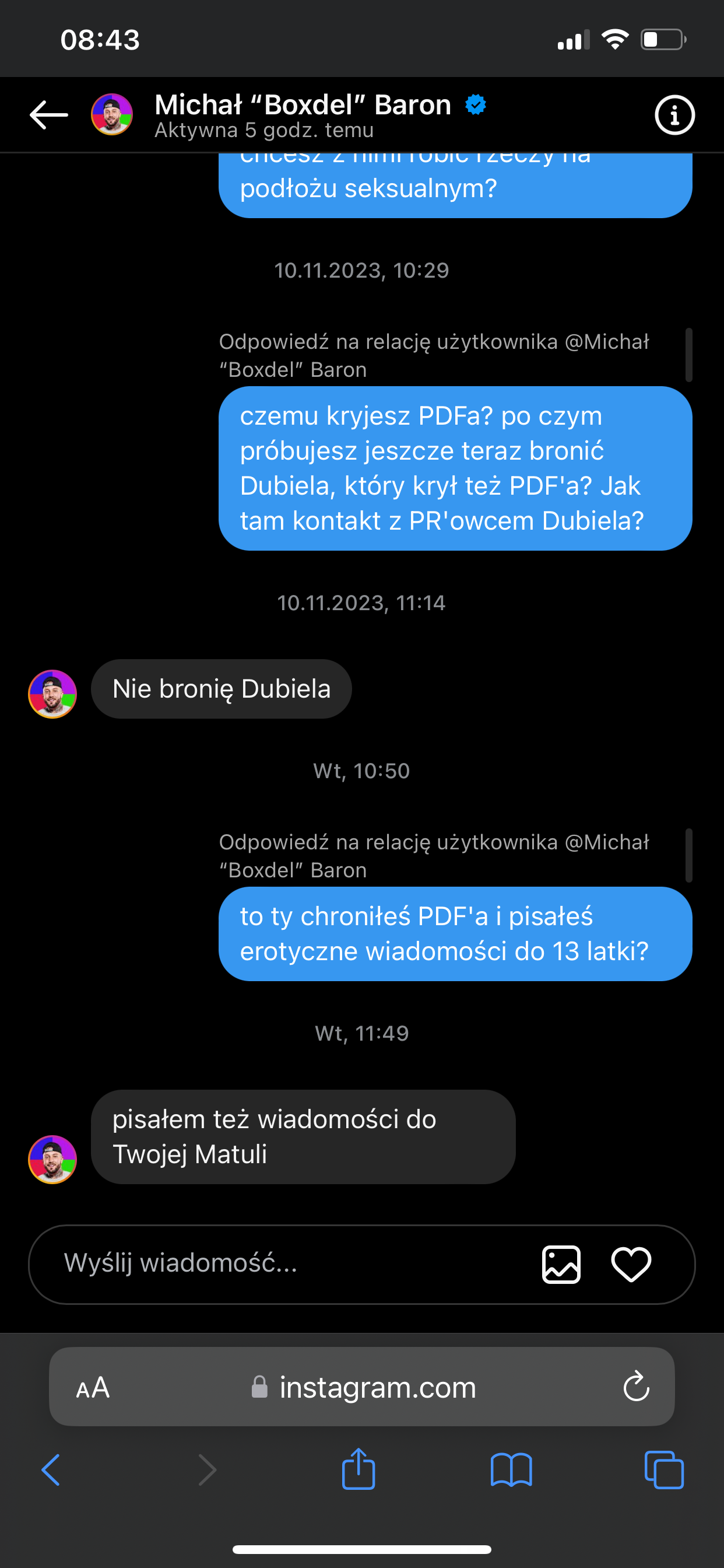This screenshot has height=1568, width=724.
Task: Tap the message input field
Action: point(280,1263)
